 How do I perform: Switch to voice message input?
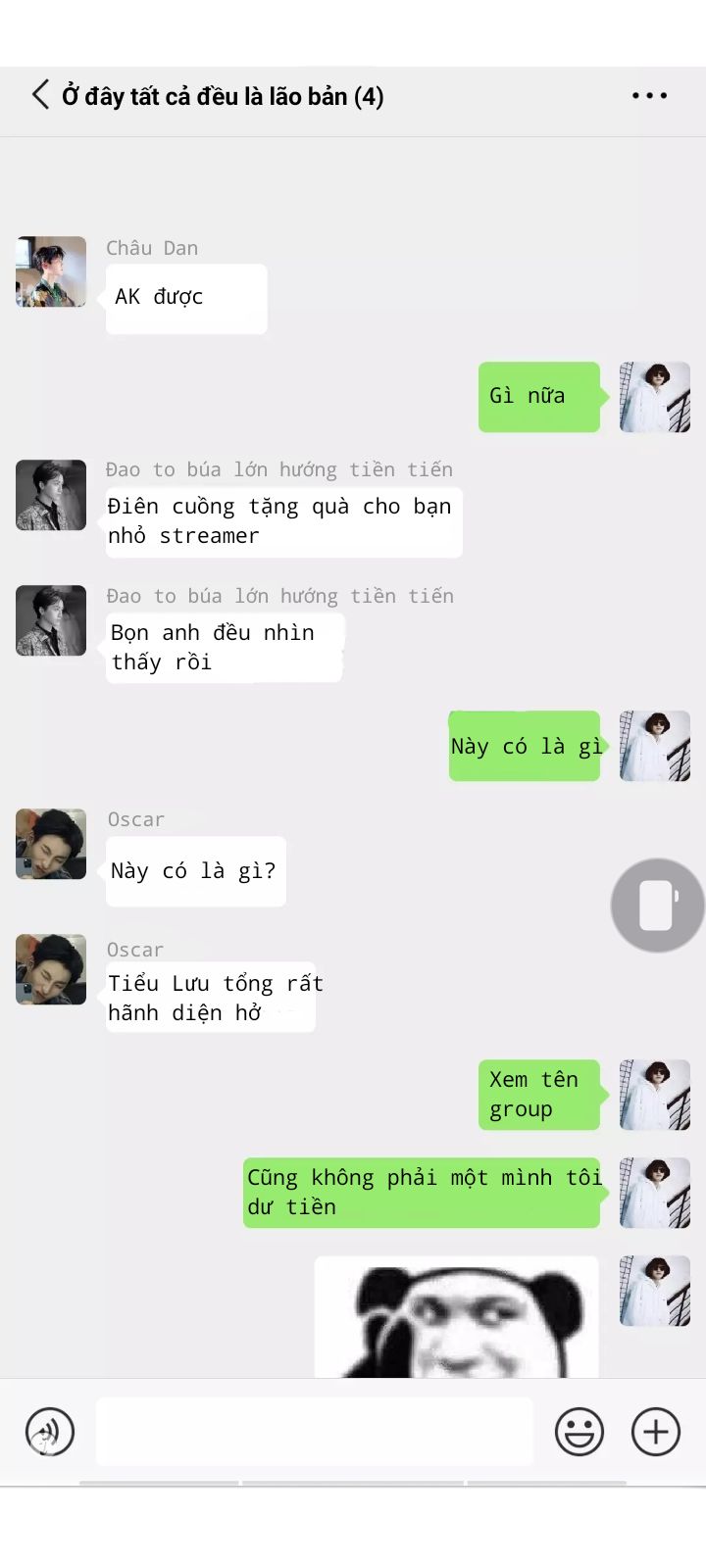point(49,1432)
